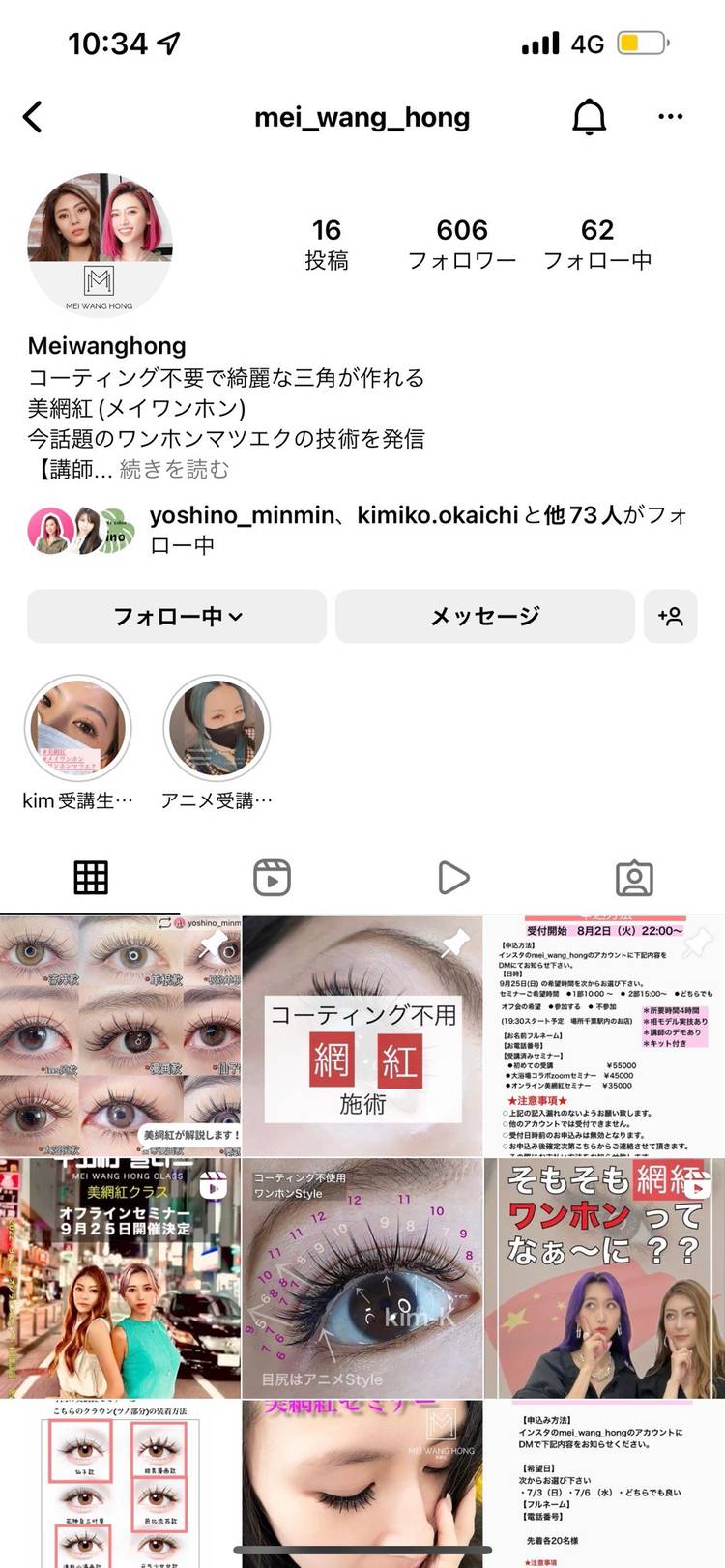Open the kim受講生 story highlight
The width and height of the screenshot is (725, 1568).
point(77,730)
